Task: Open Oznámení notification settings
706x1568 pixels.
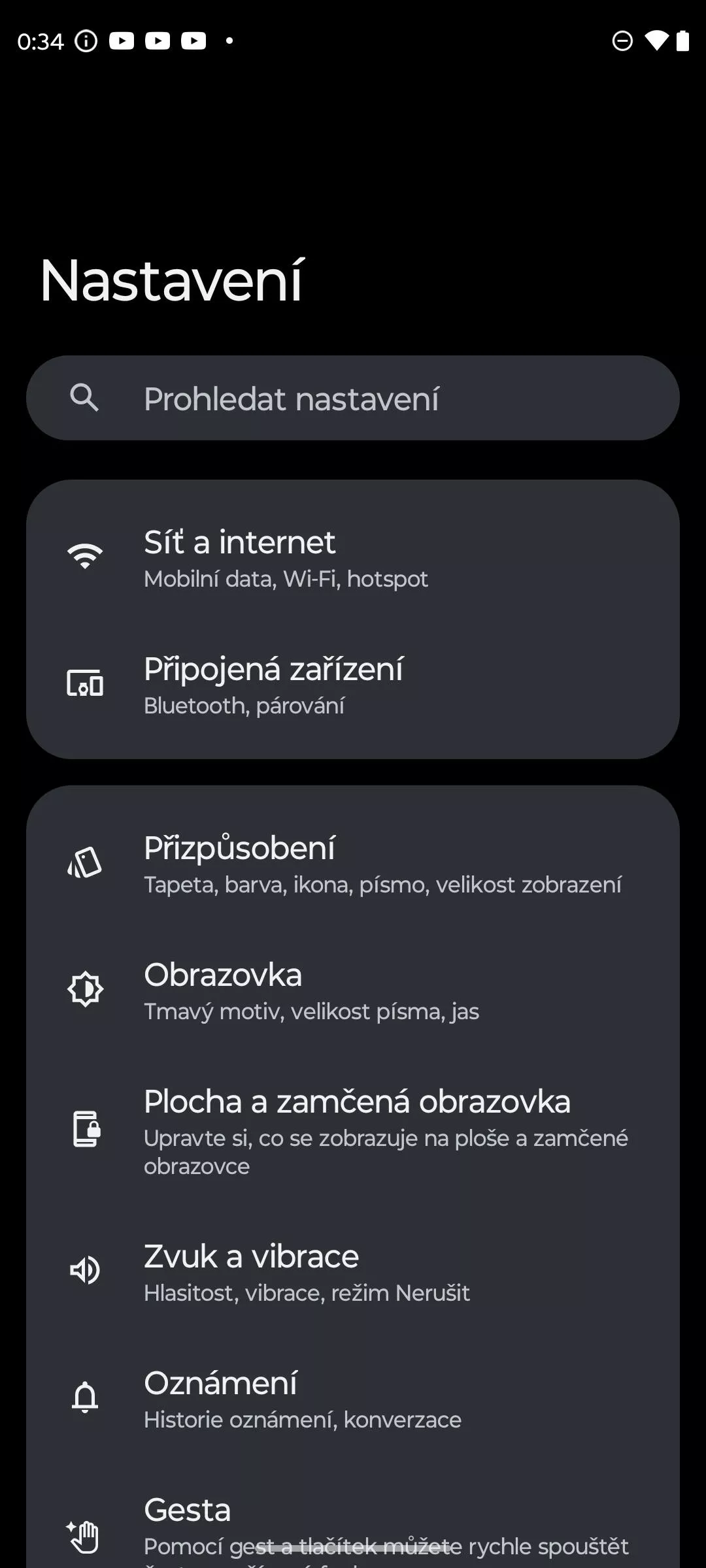Action: pos(353,1397)
